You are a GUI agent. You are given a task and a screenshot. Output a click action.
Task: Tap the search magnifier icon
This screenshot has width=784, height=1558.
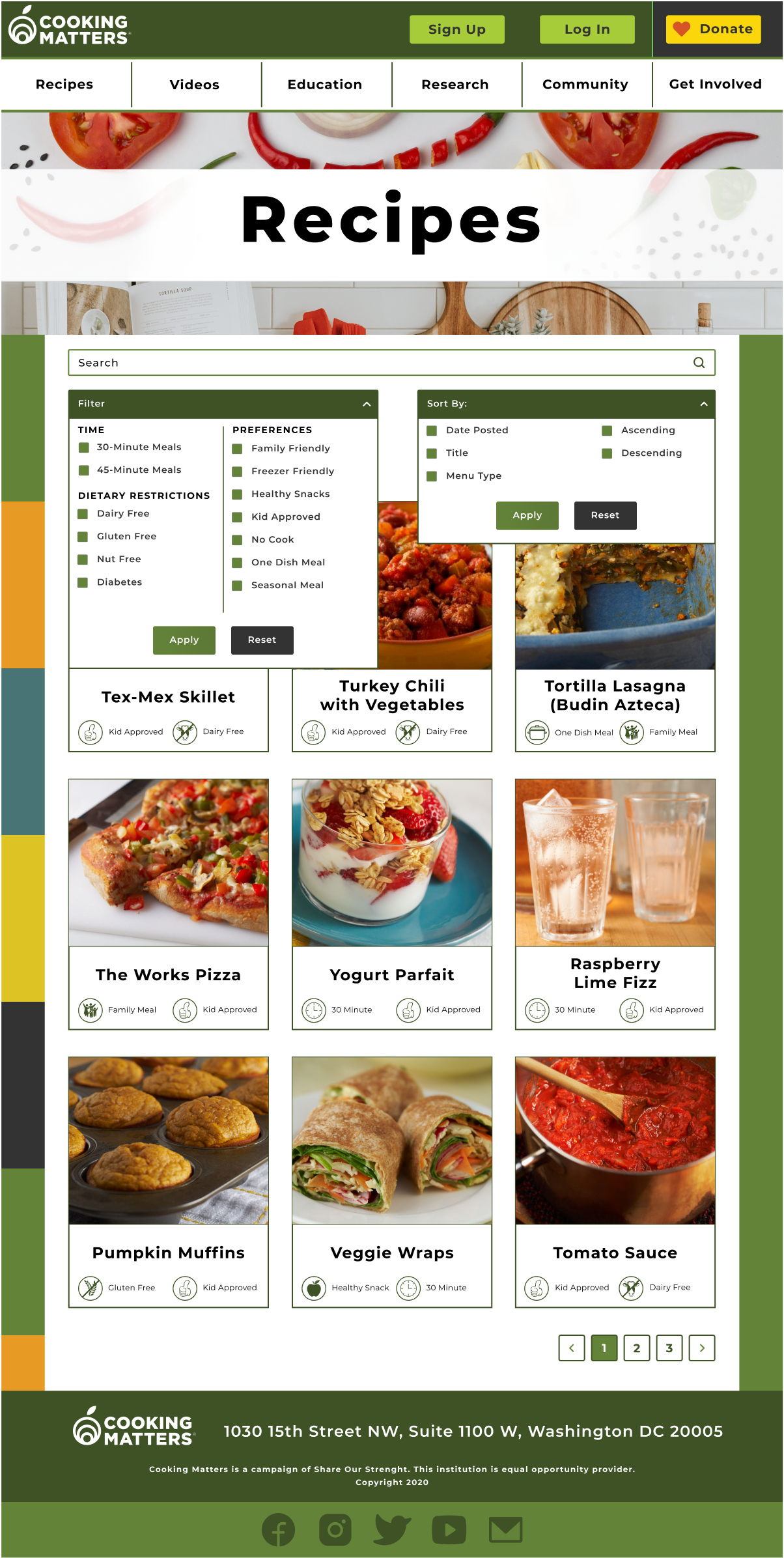point(699,363)
